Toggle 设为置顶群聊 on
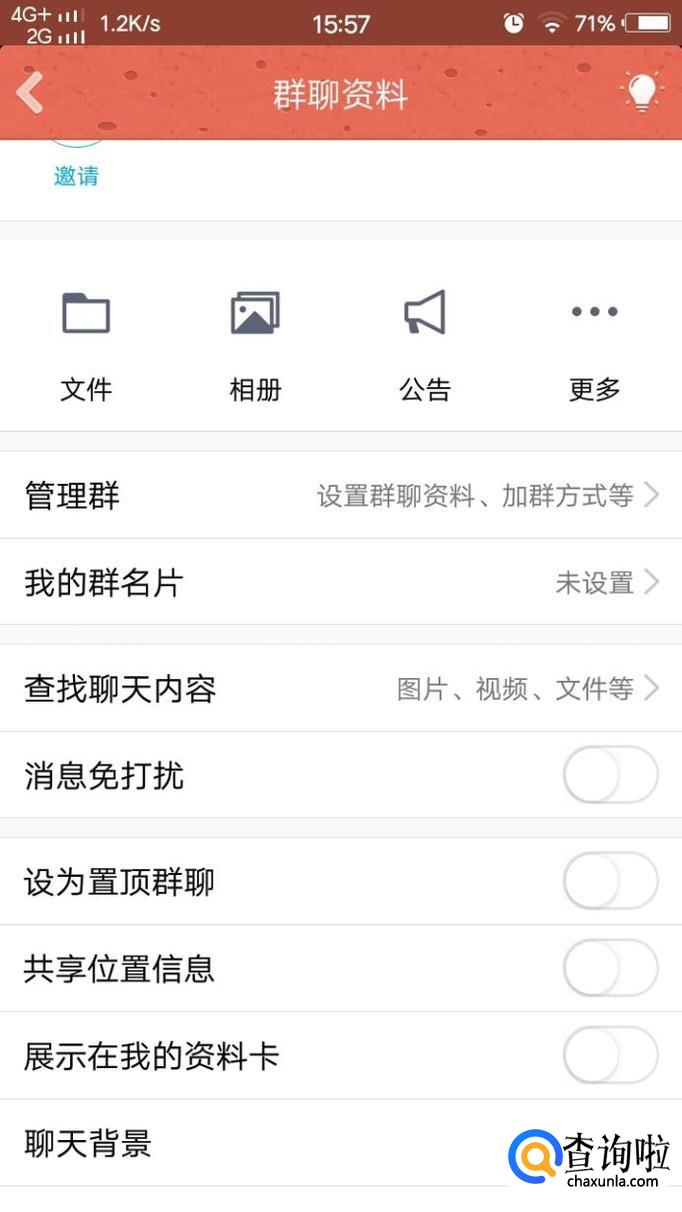This screenshot has height=1212, width=682. pyautogui.click(x=610, y=882)
